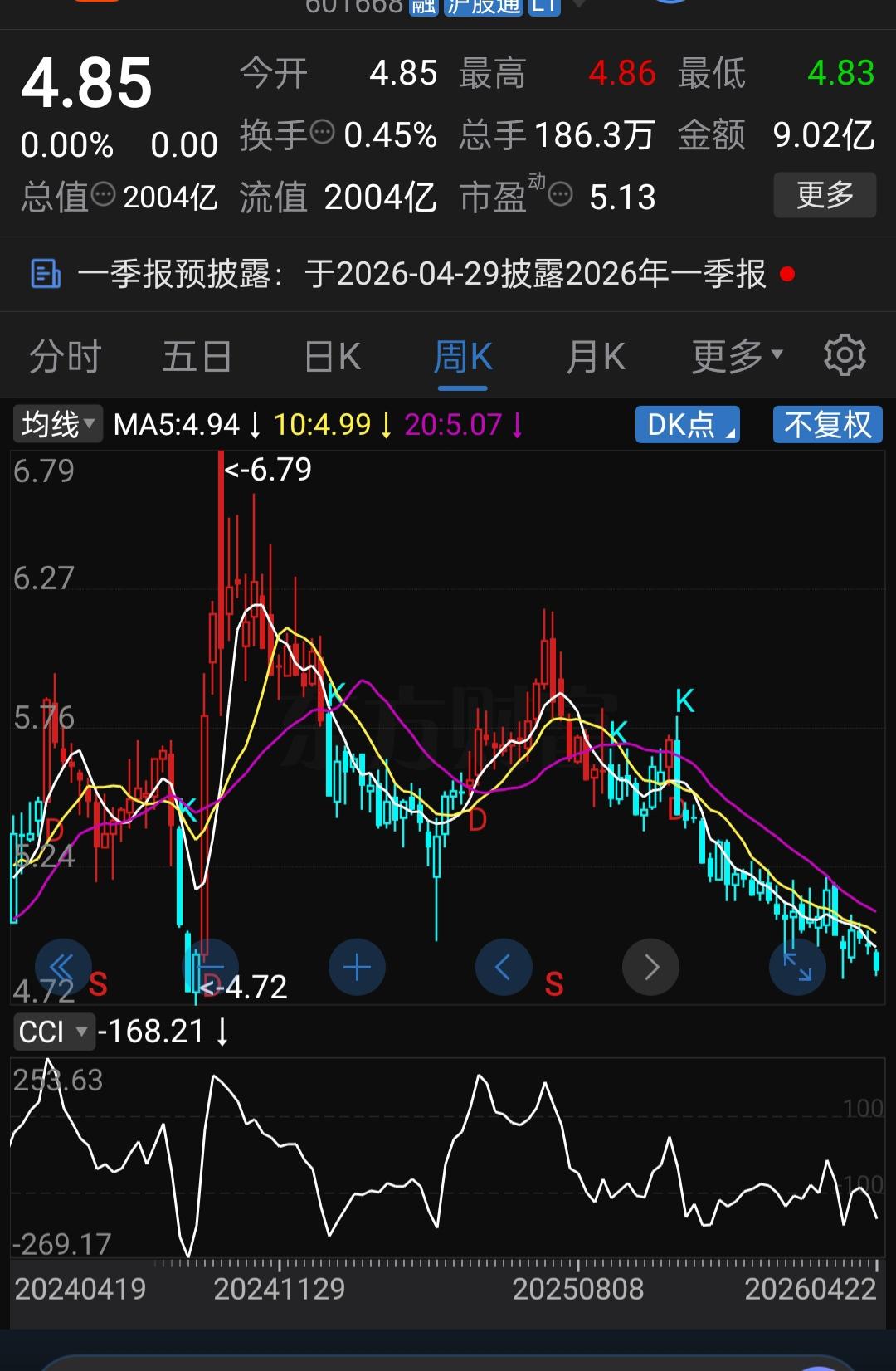Screen dimensions: 896x1371
Task: Switch to the 月K tab
Action: (x=594, y=356)
